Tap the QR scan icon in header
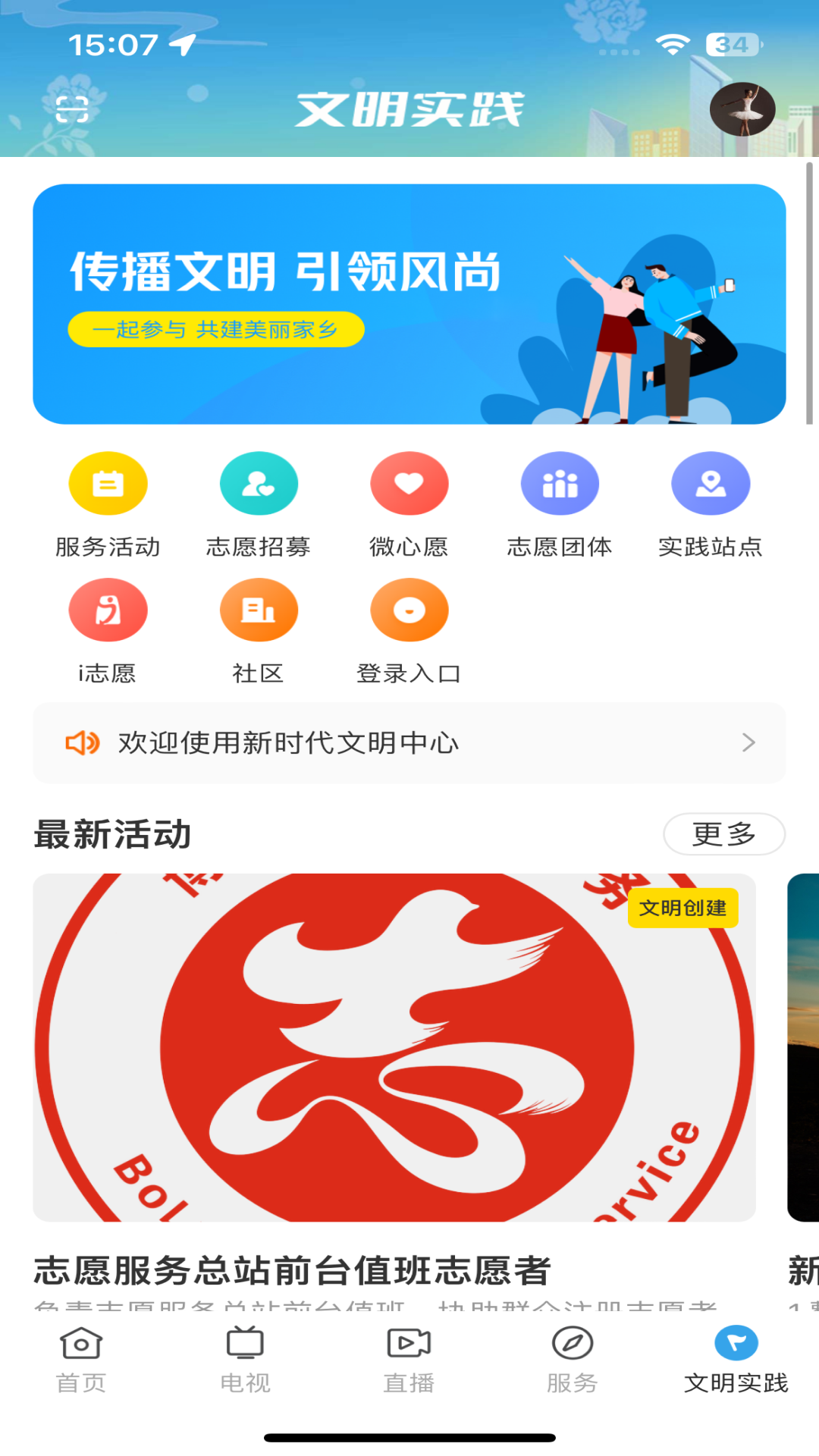The width and height of the screenshot is (819, 1456). (x=74, y=108)
